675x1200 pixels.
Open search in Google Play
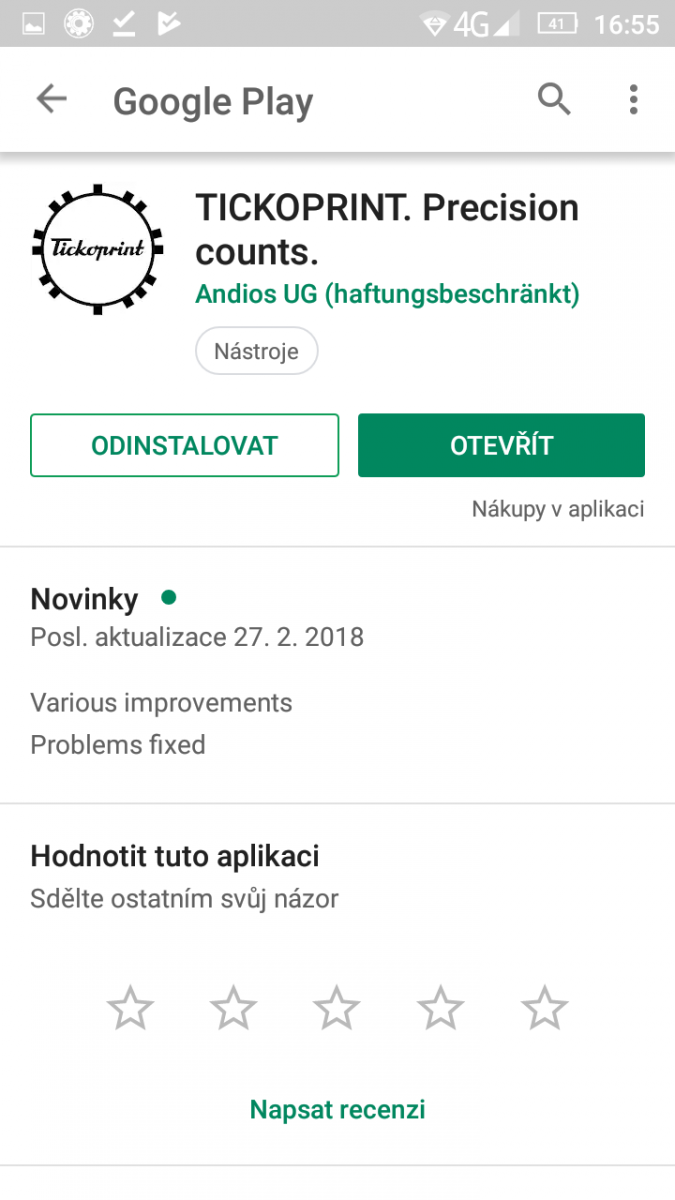pyautogui.click(x=554, y=99)
